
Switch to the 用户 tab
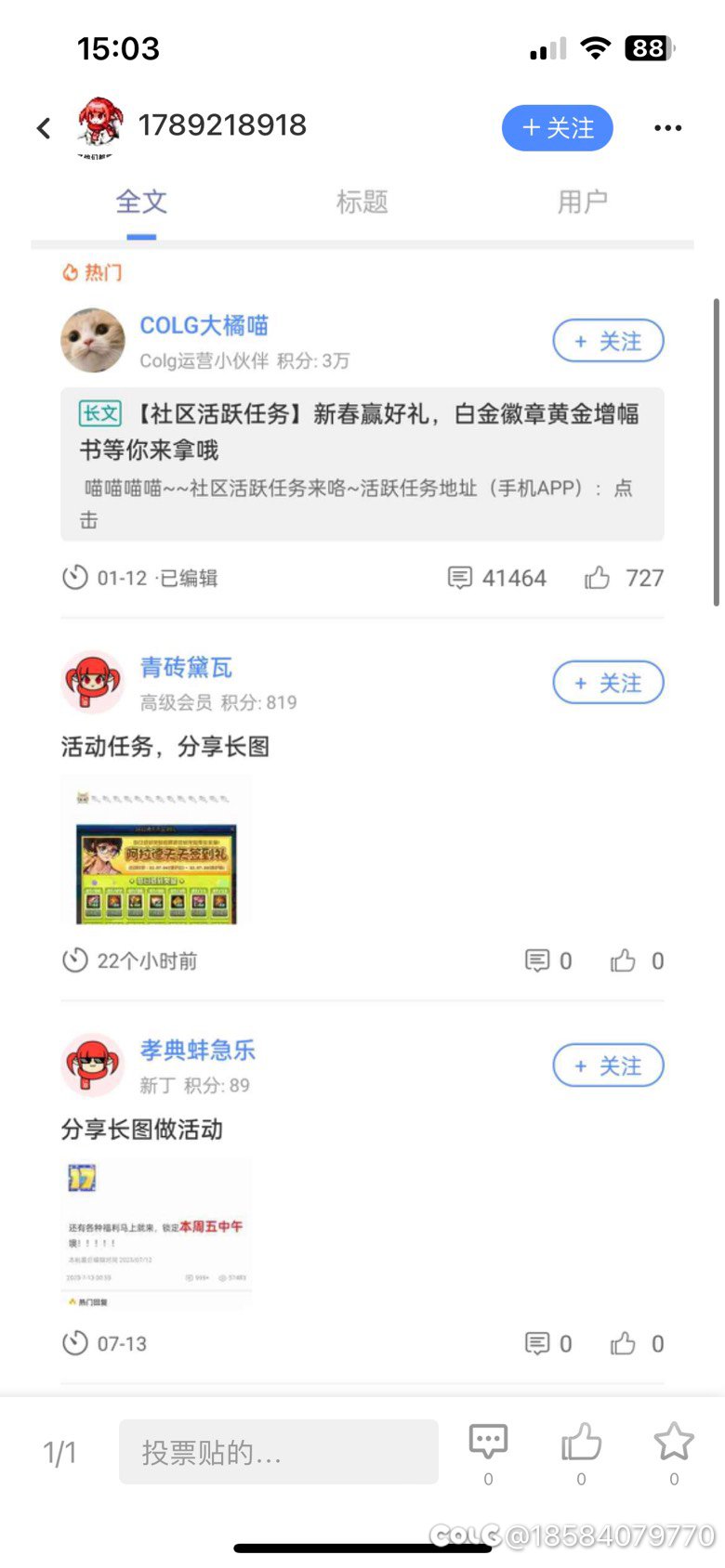click(583, 201)
